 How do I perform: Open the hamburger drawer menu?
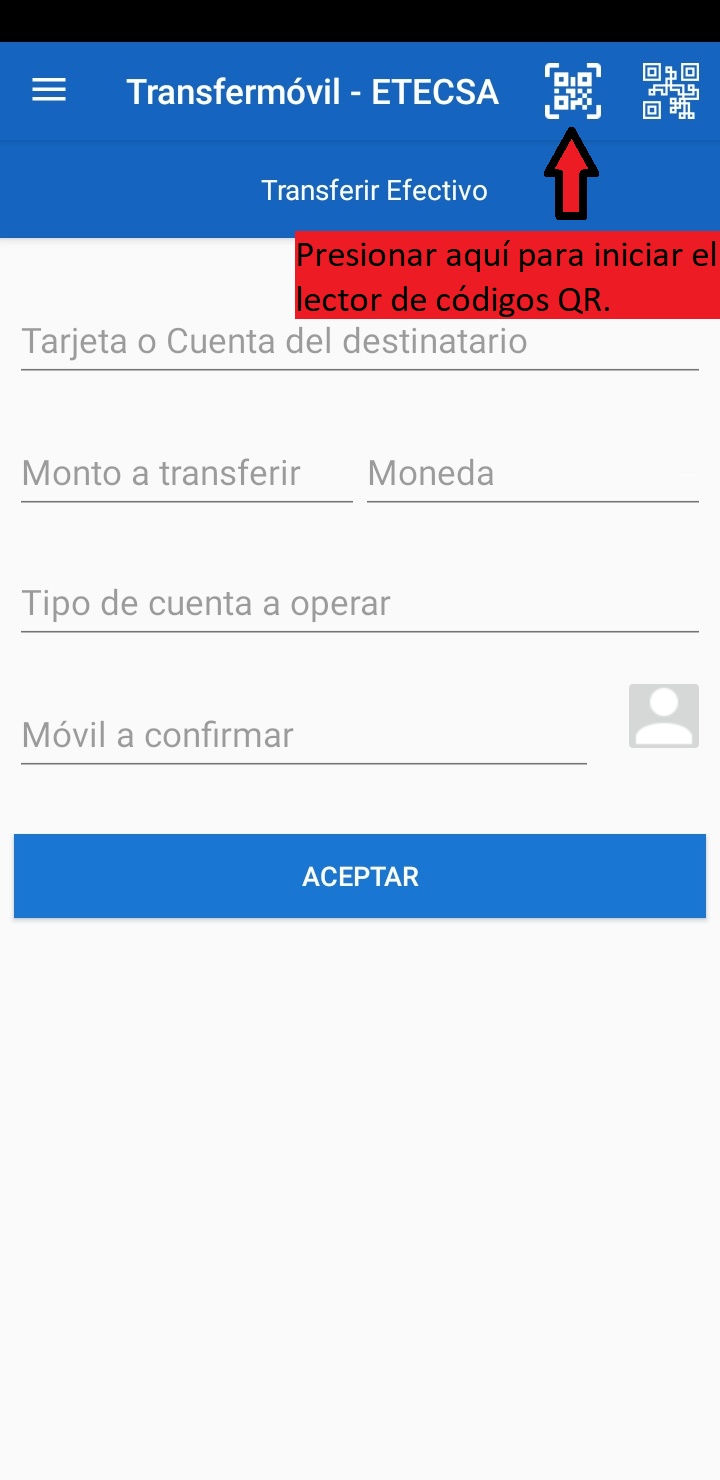pos(49,91)
